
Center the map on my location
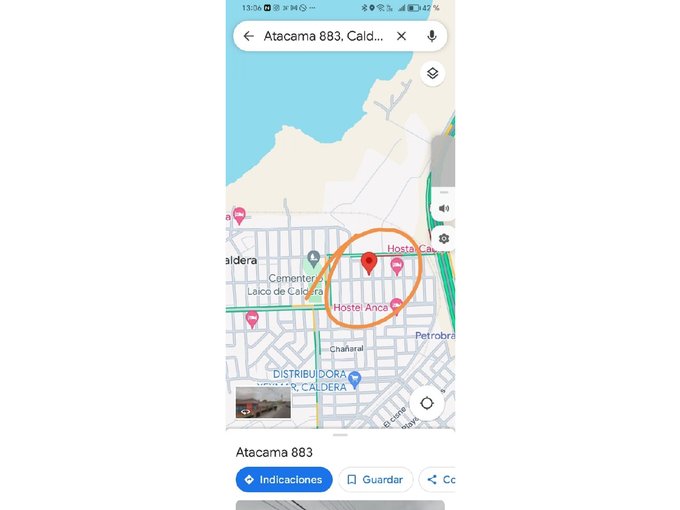coord(427,403)
